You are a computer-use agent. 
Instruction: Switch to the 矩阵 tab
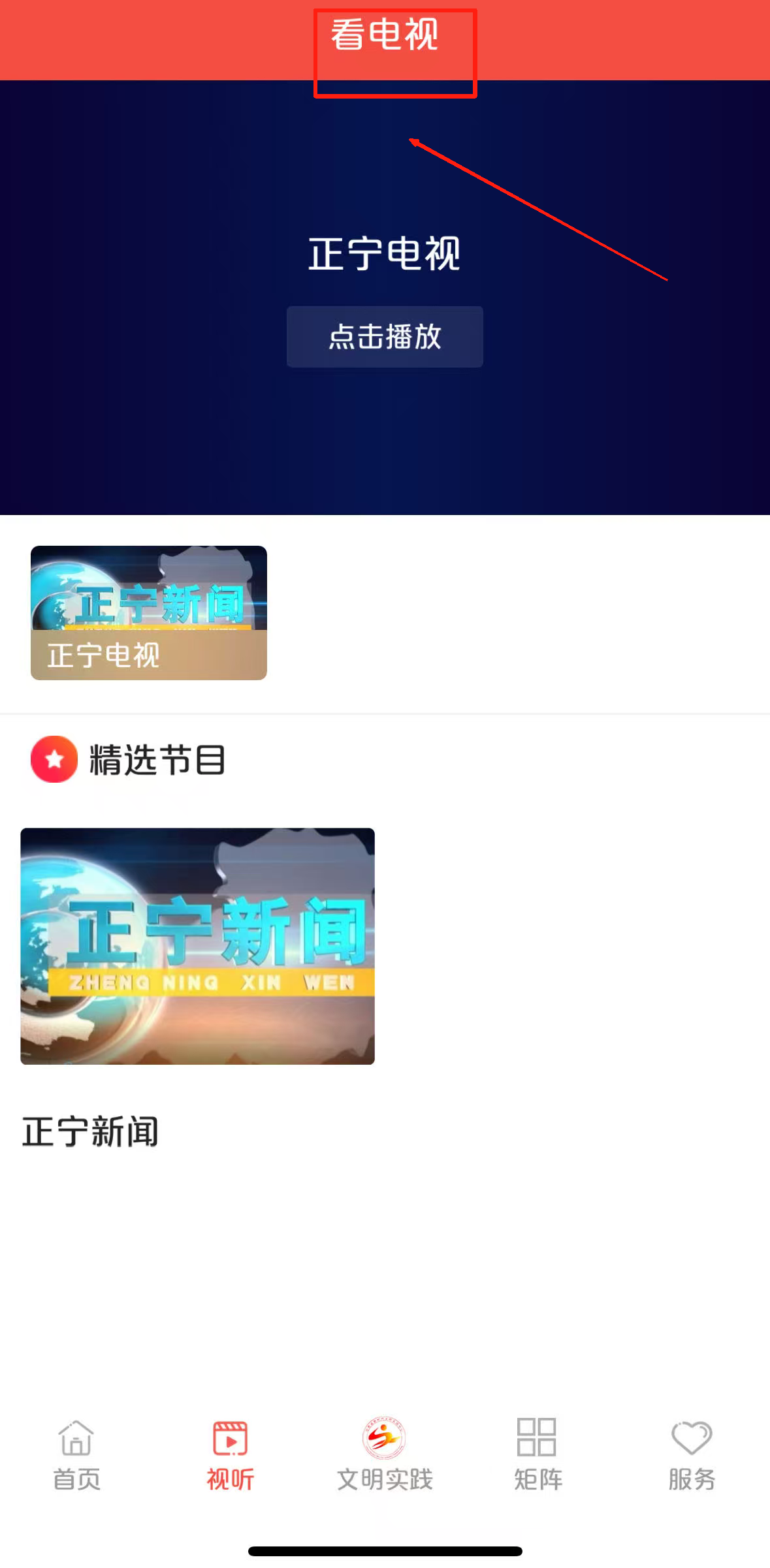537,1454
